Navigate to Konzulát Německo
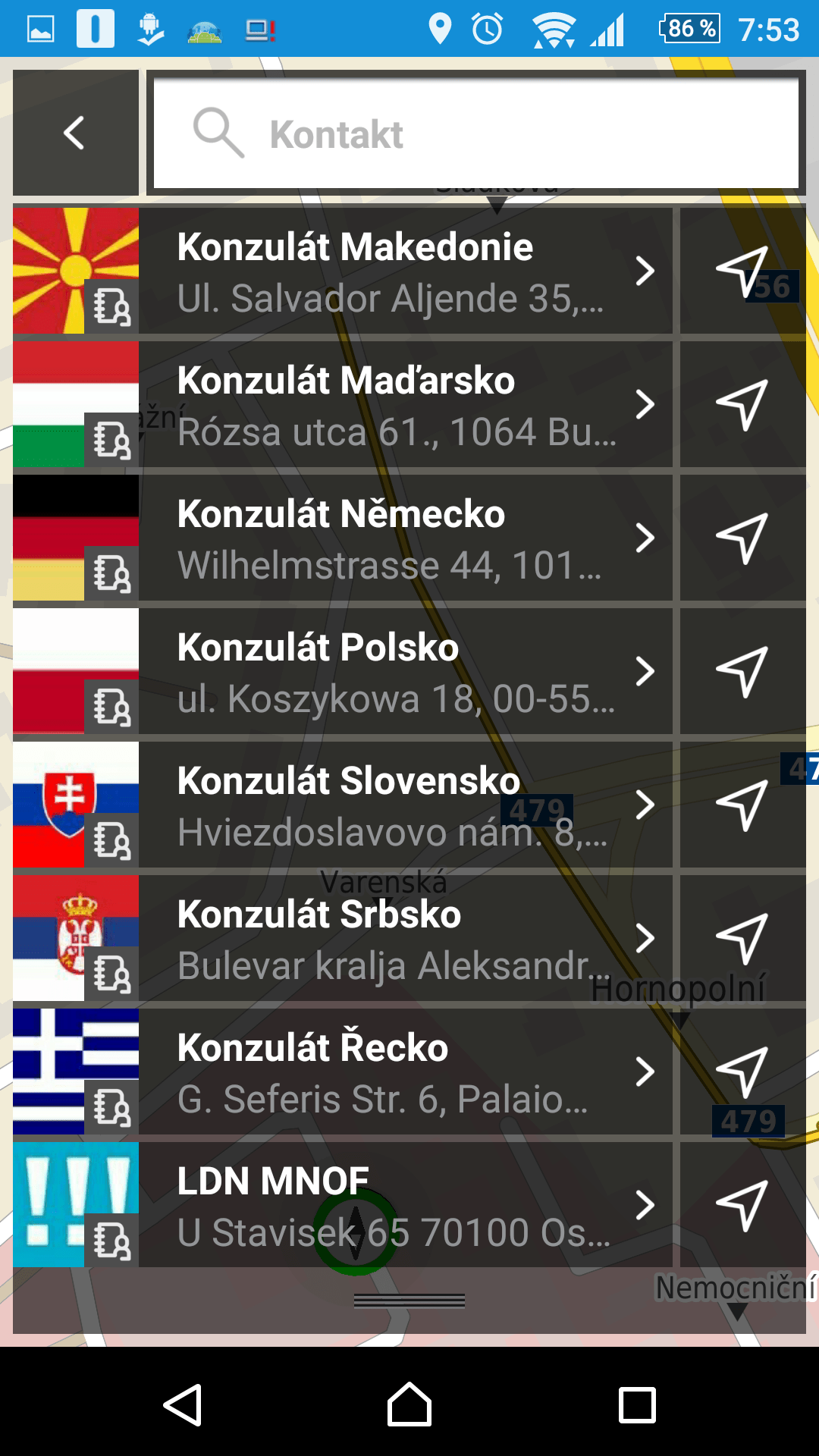The image size is (819, 1456). [742, 538]
